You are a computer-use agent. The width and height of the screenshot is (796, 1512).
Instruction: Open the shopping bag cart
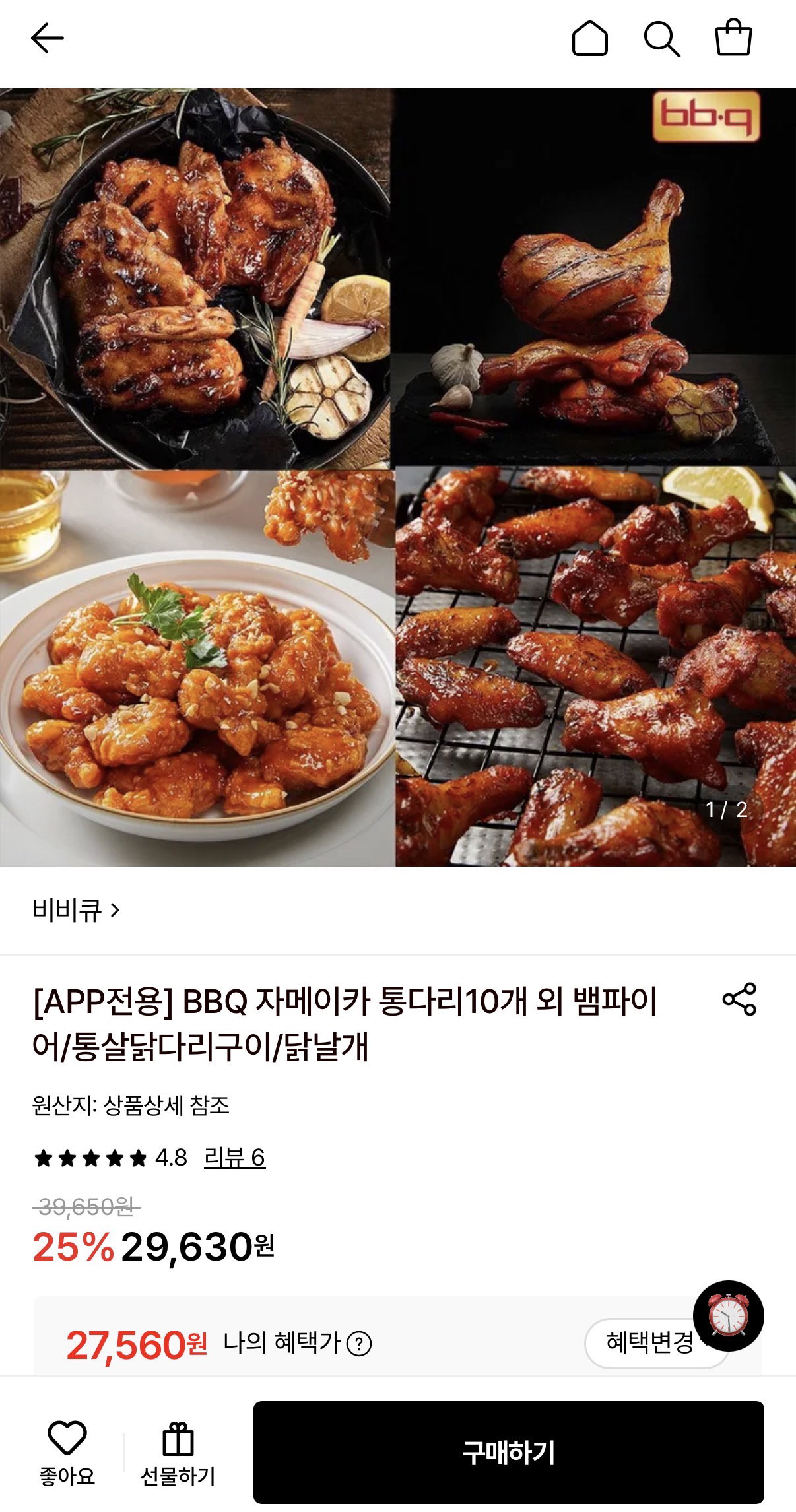point(734,38)
